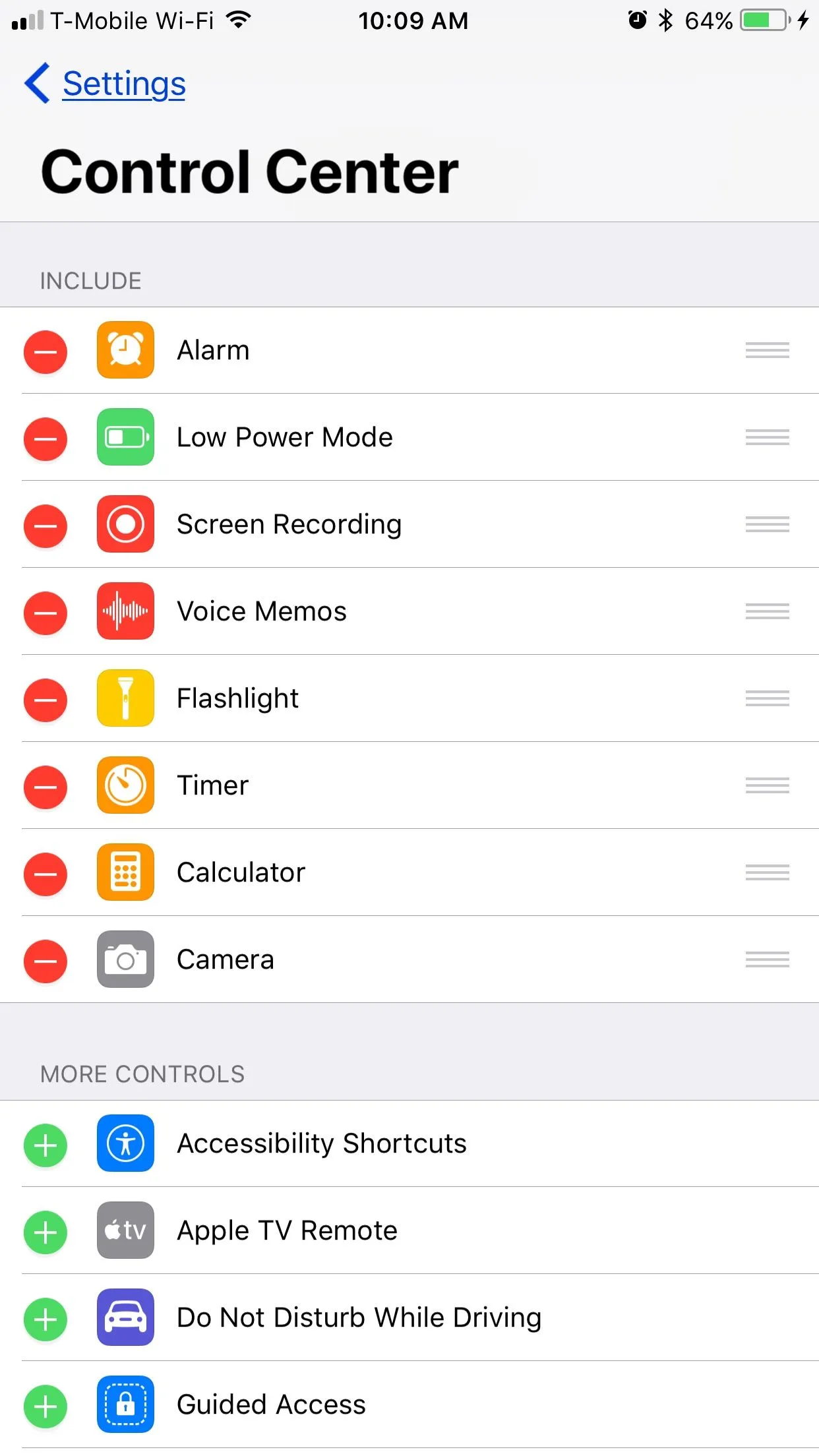Screen dimensions: 819x1456
Task: Go back to Settings
Action: [106, 84]
